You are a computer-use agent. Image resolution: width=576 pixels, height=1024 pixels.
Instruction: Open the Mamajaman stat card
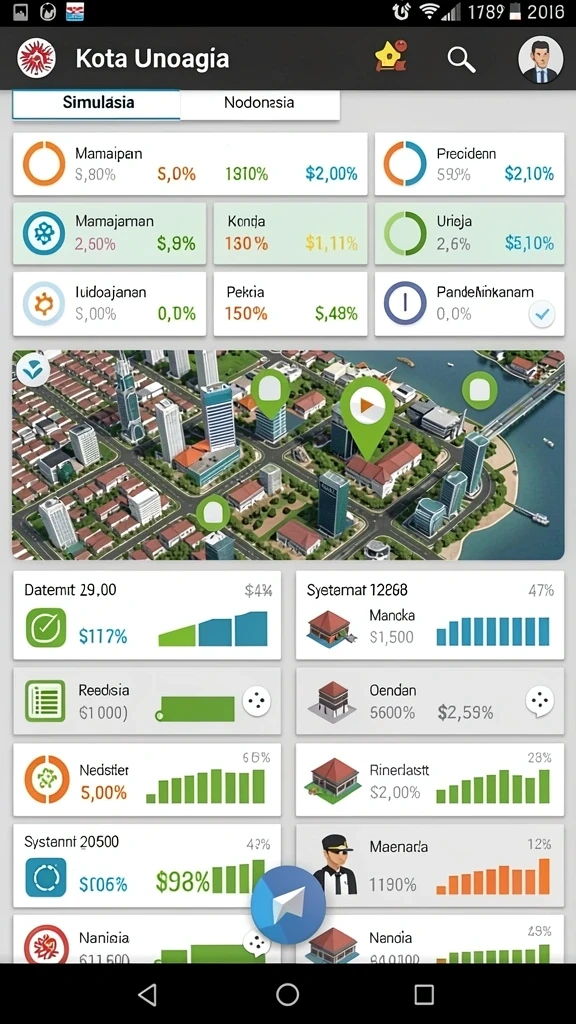click(109, 233)
